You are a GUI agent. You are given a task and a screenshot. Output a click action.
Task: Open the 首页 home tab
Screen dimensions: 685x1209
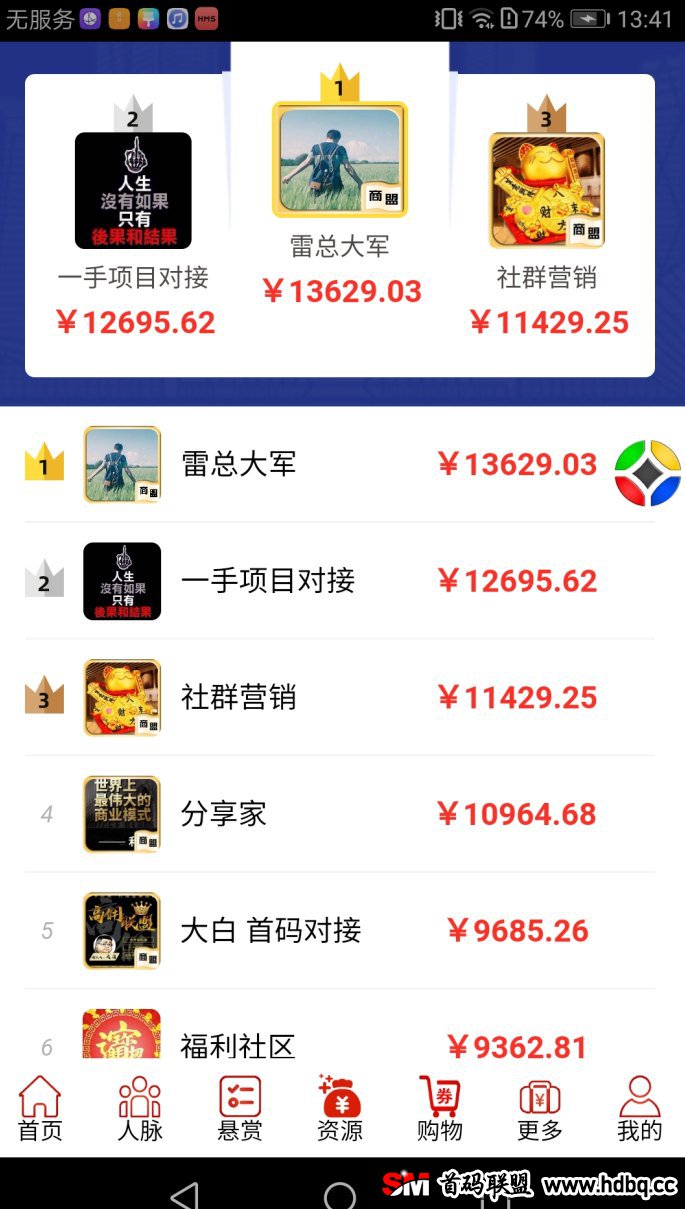40,1108
